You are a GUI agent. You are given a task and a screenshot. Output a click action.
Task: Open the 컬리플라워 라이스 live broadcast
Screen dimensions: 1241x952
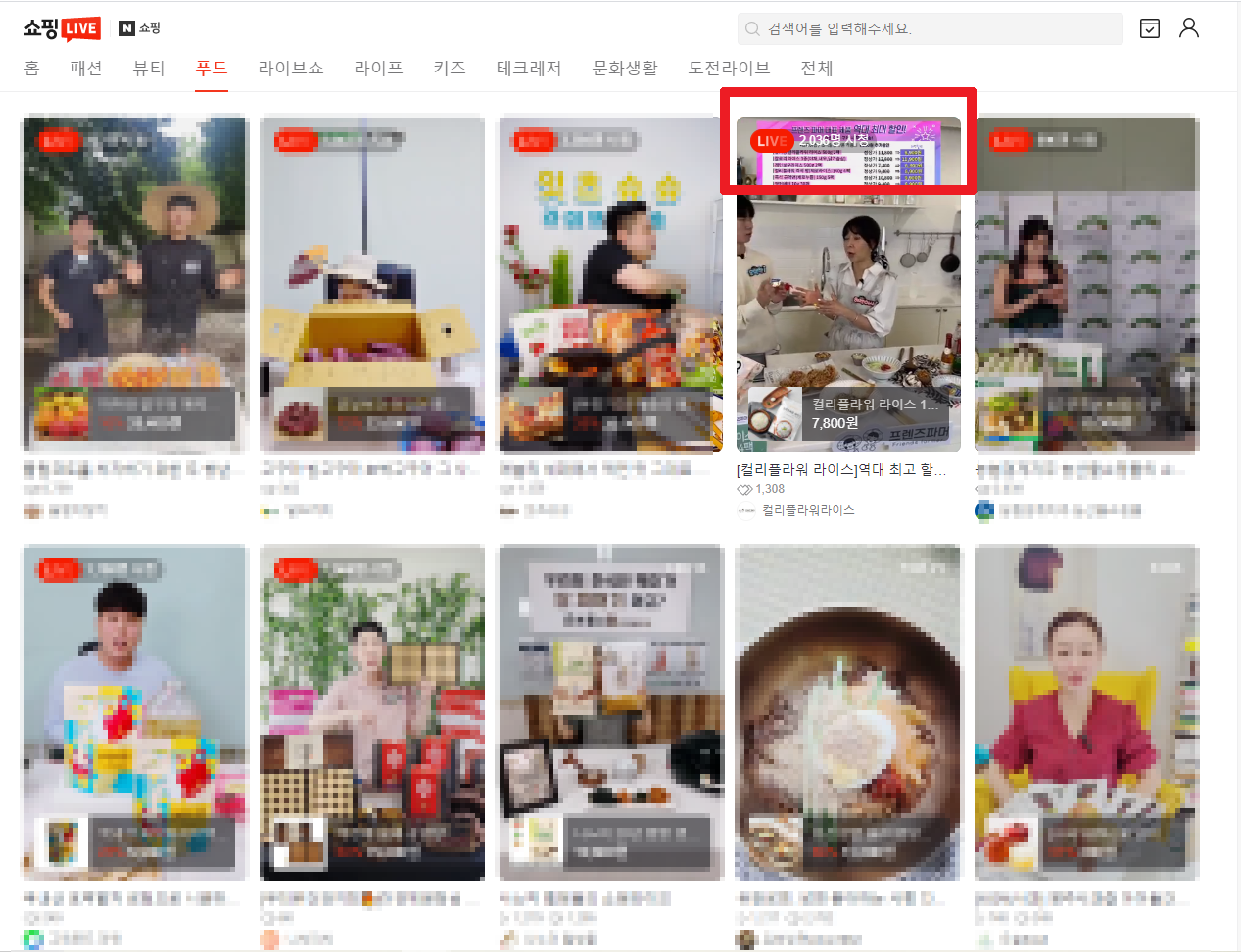pos(848,284)
